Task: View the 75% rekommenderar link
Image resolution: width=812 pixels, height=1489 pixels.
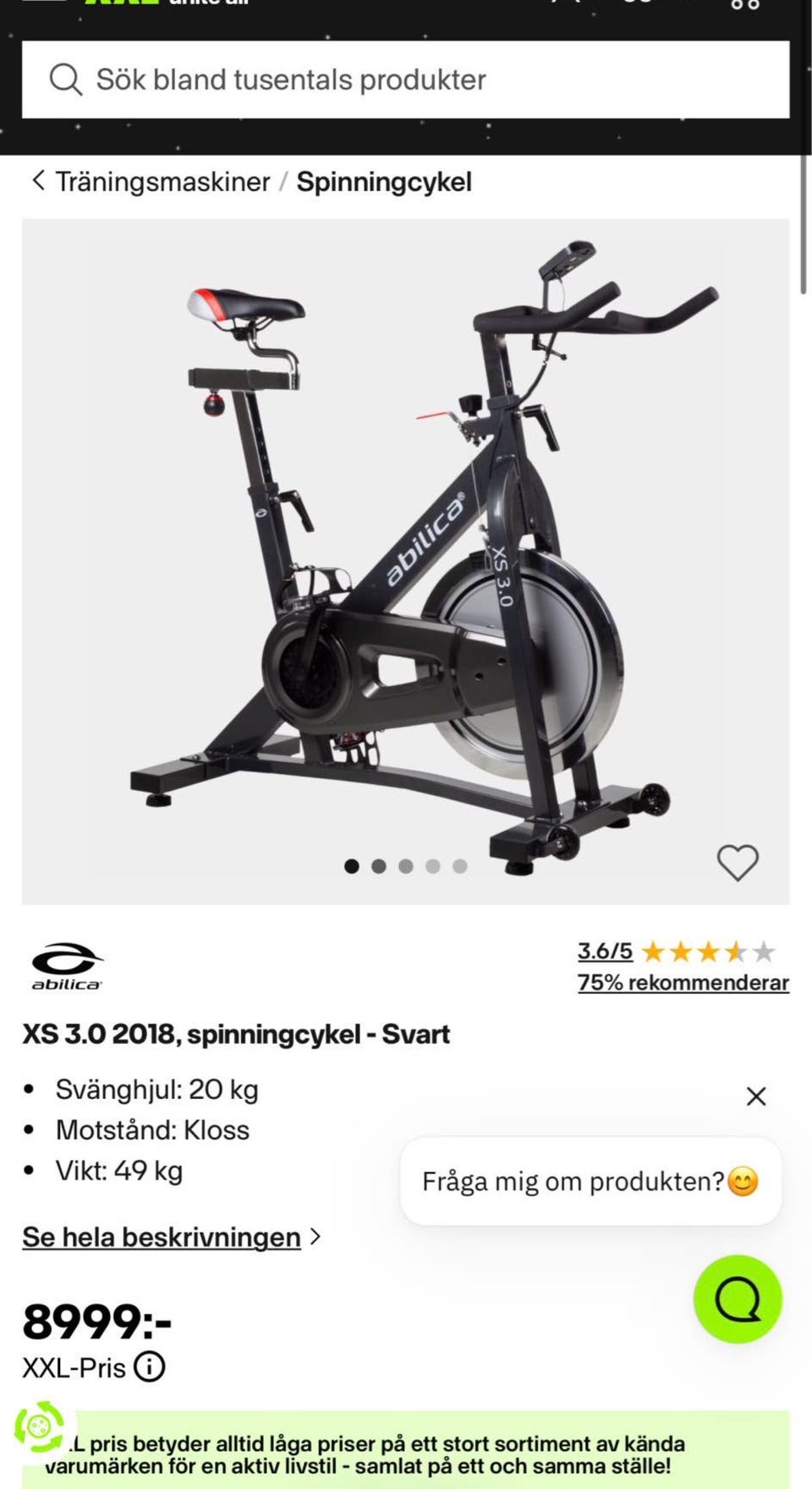Action: [x=683, y=982]
